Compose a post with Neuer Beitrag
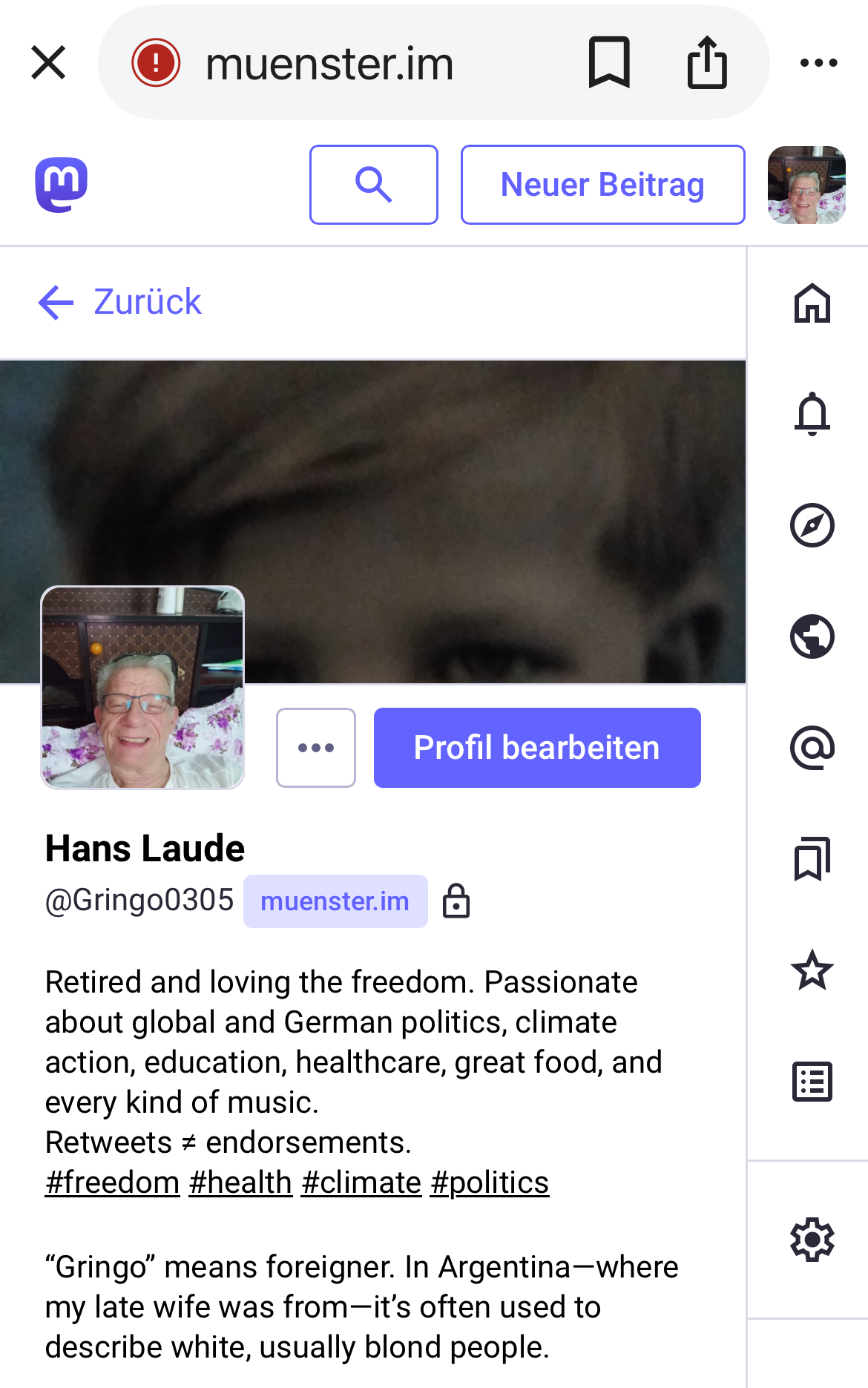The height and width of the screenshot is (1388, 868). point(602,185)
